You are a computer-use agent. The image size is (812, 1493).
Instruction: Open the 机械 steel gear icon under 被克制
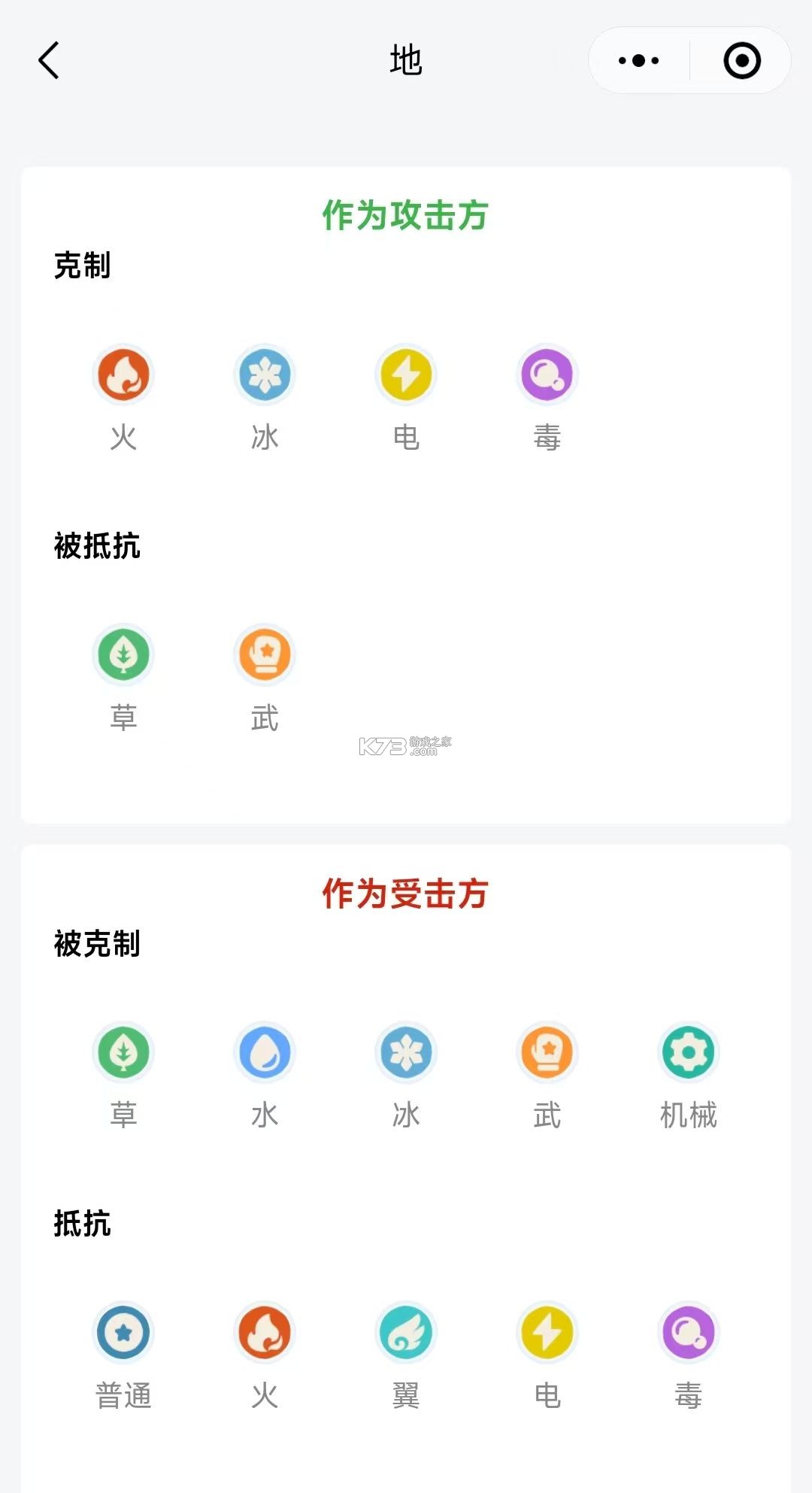pos(688,1053)
